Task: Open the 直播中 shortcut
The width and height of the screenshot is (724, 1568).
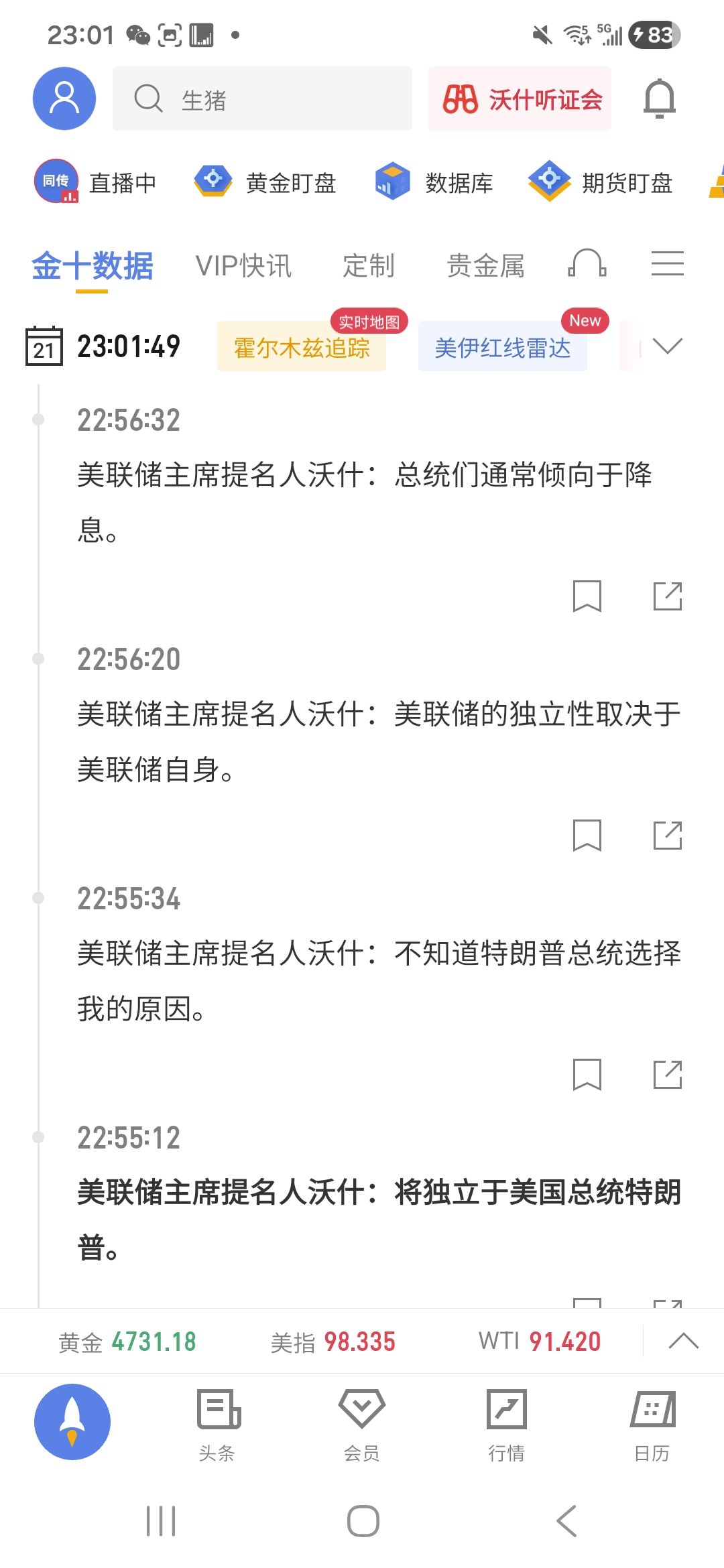Action: click(95, 182)
